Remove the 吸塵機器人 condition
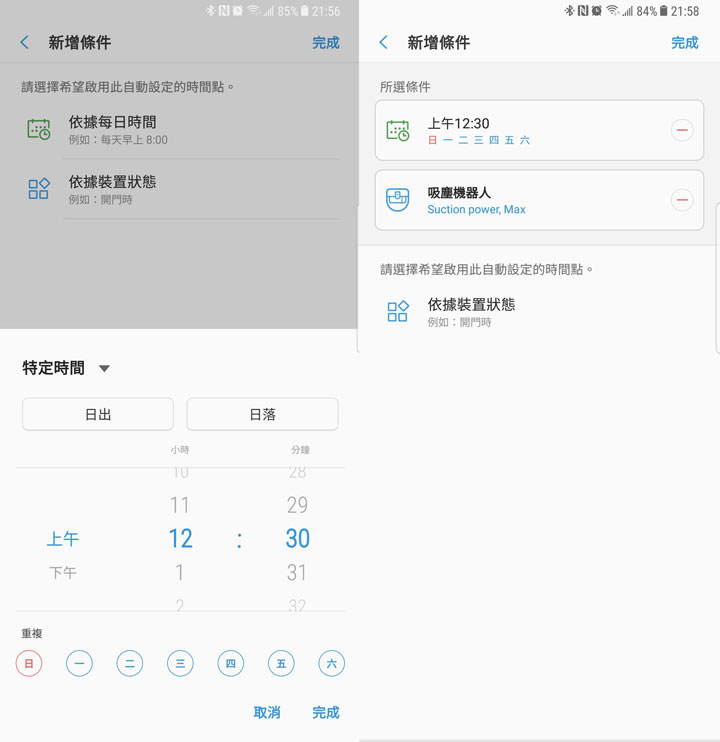Viewport: 720px width, 742px height. click(682, 200)
